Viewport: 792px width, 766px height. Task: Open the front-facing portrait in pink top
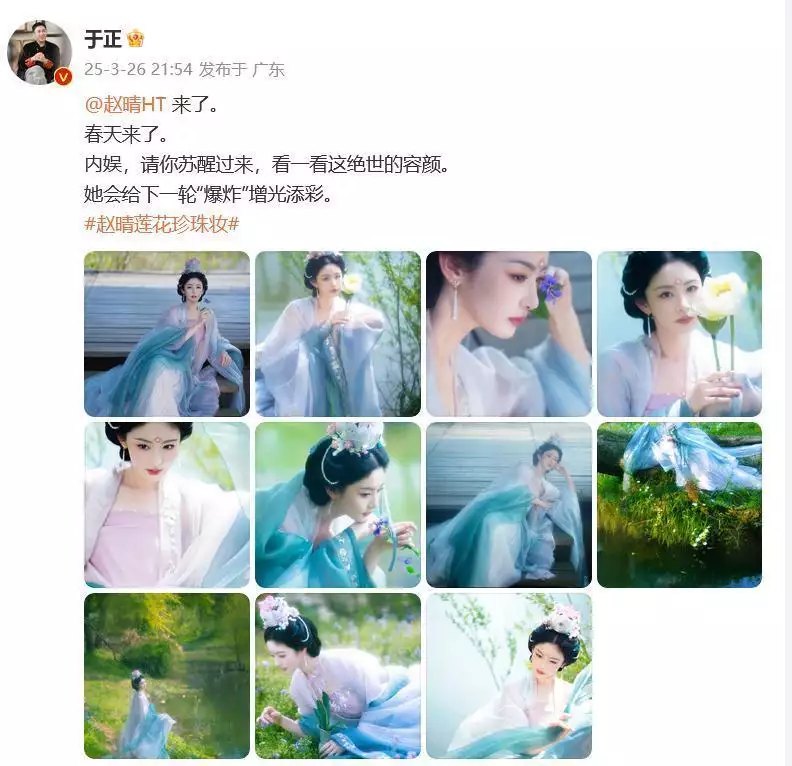(x=167, y=504)
